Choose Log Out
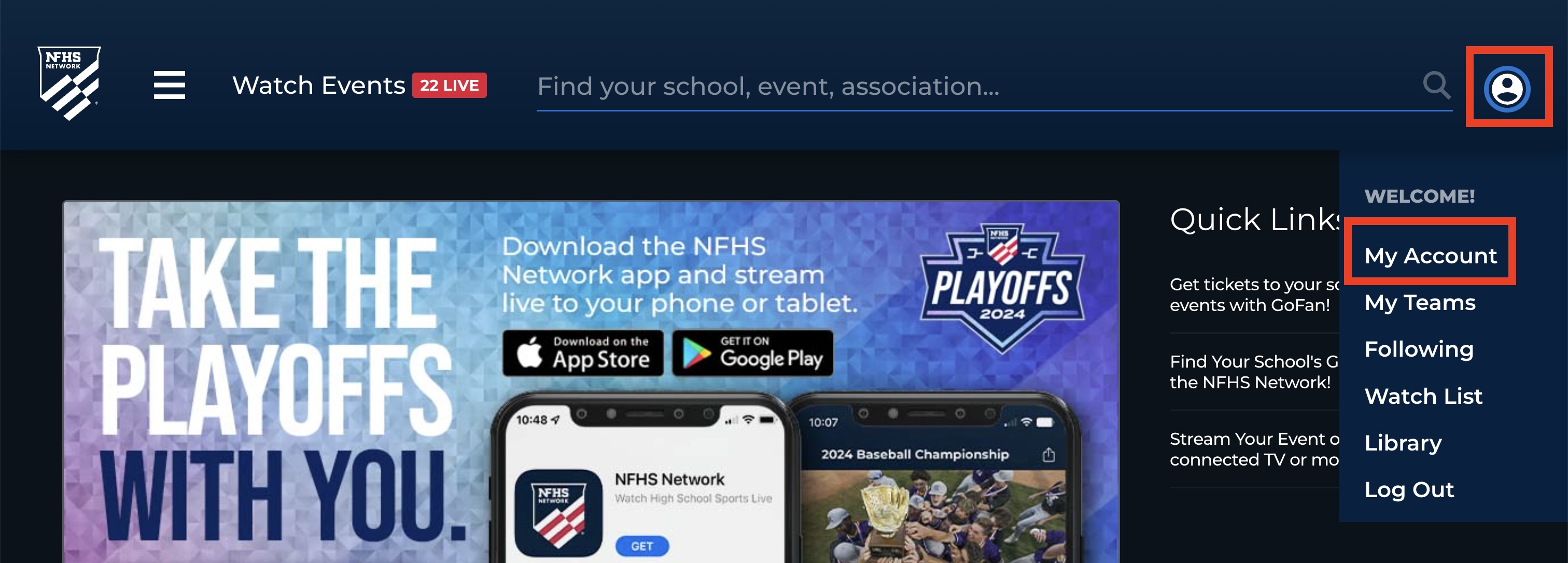The width and height of the screenshot is (1568, 563). pyautogui.click(x=1408, y=490)
